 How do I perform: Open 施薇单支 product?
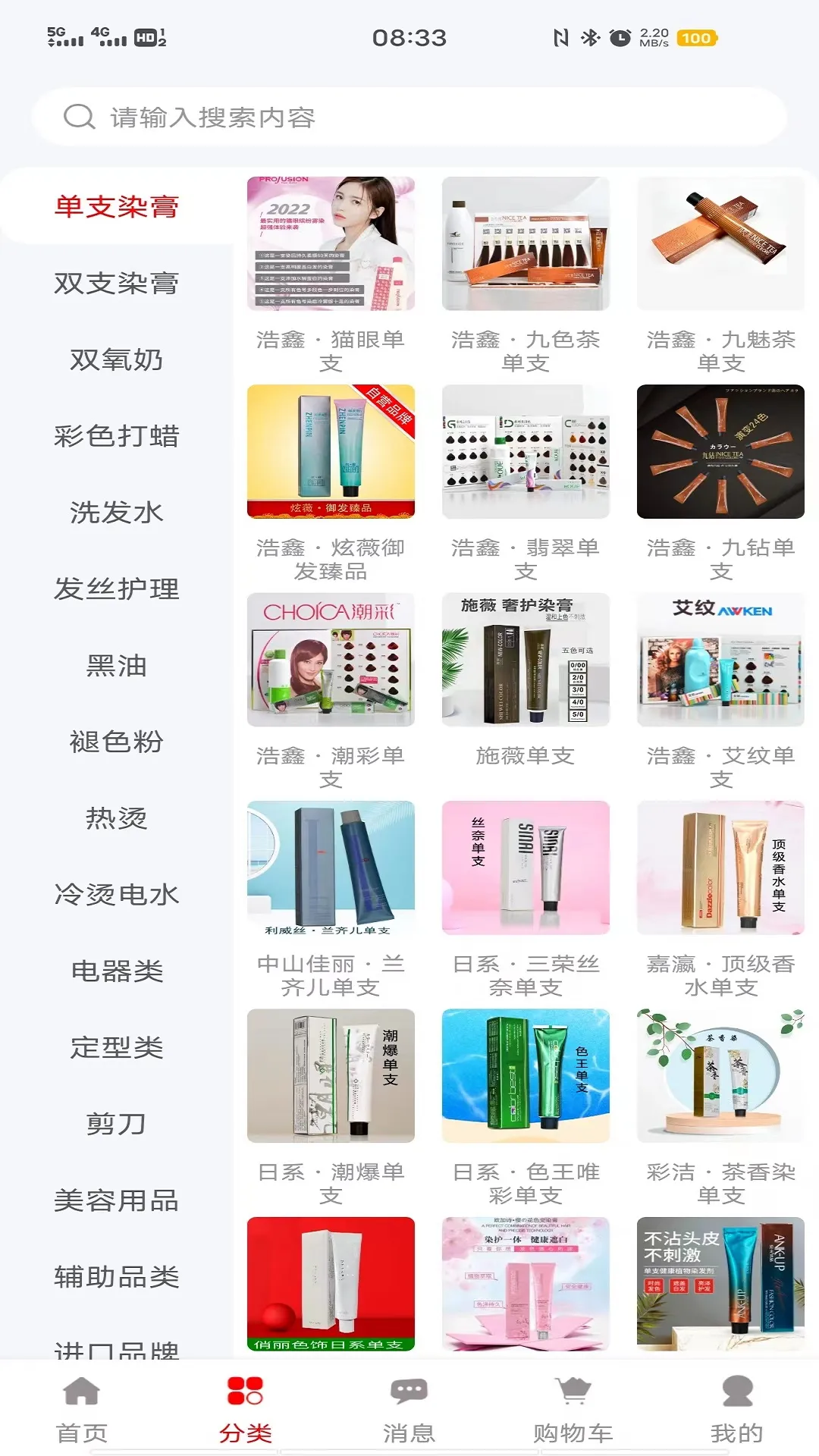point(526,660)
